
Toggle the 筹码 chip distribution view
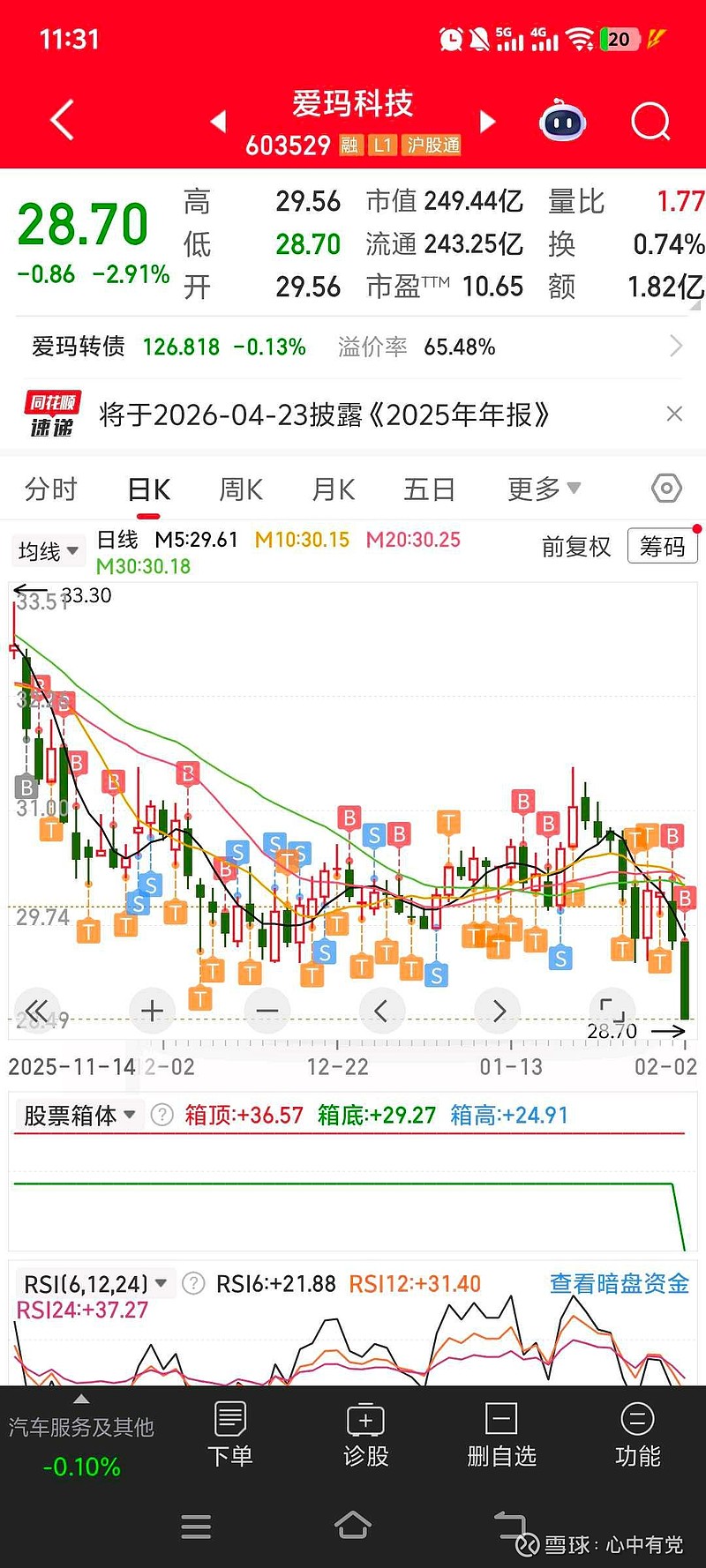pyautogui.click(x=663, y=547)
